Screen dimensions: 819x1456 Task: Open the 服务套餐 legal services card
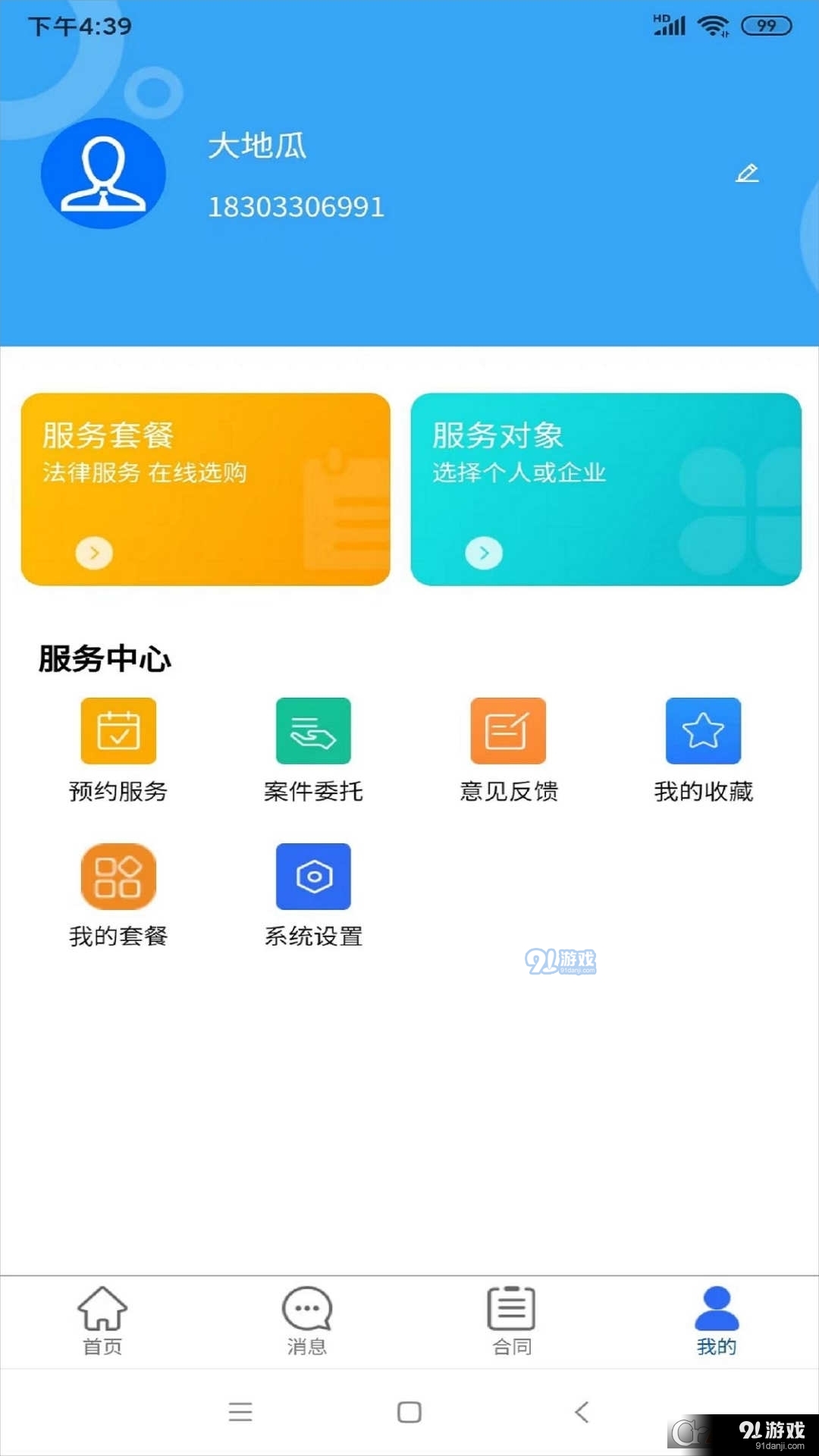click(206, 489)
